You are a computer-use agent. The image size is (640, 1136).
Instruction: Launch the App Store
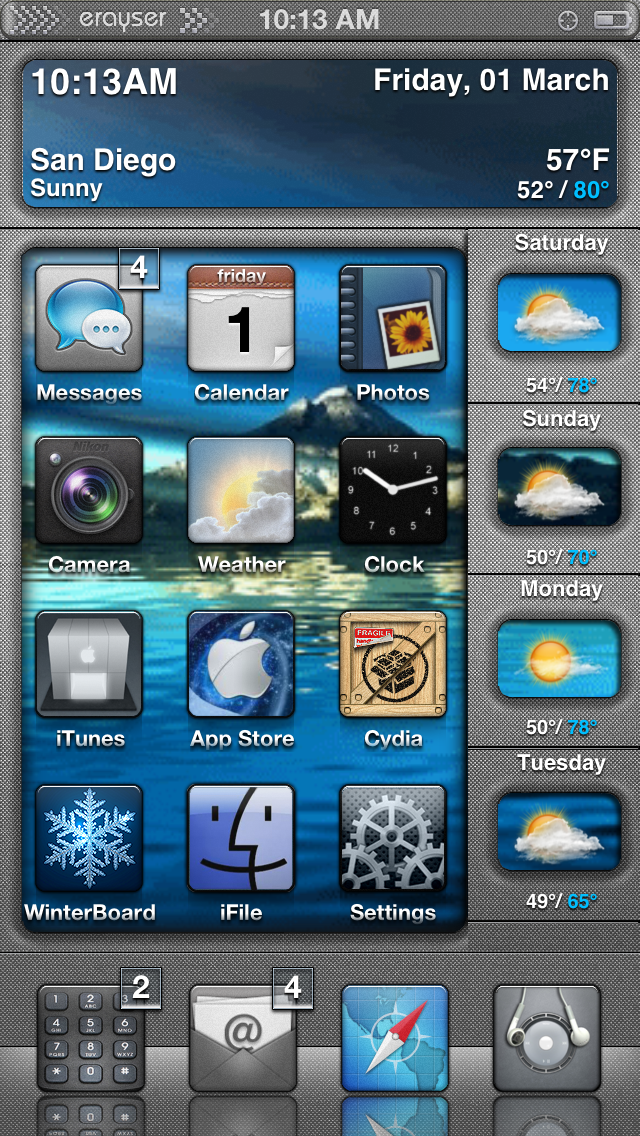pyautogui.click(x=241, y=665)
